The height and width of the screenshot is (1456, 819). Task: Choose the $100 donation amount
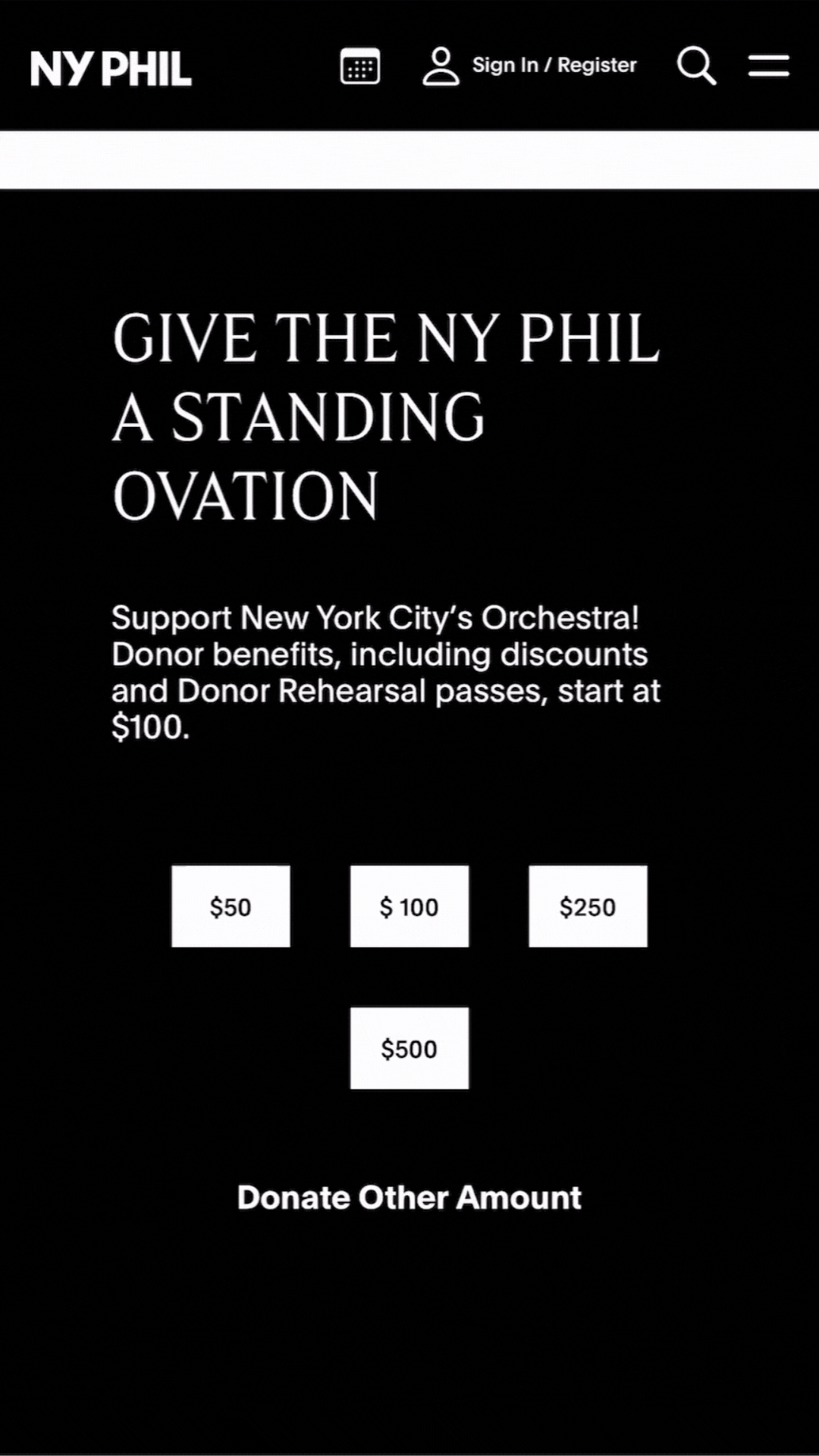(409, 906)
